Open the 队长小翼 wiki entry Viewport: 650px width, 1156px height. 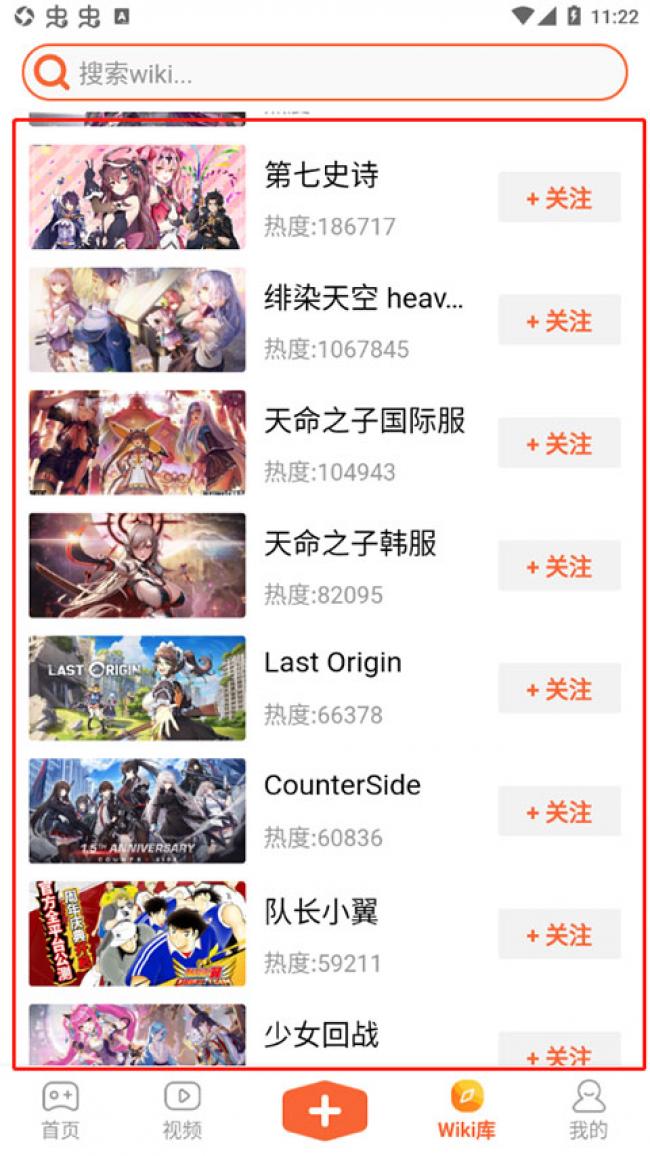[x=321, y=912]
